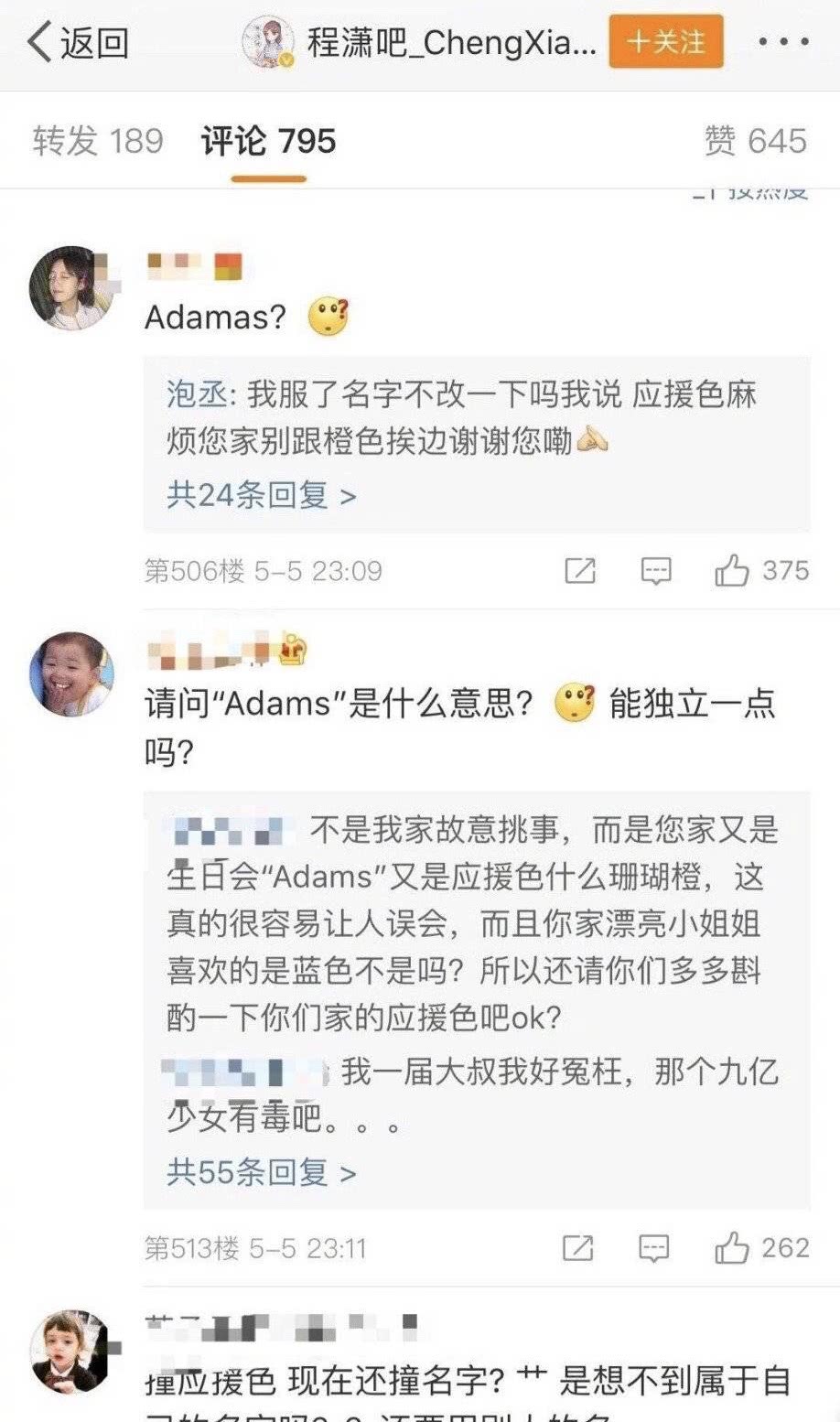Open the three-dot overflow menu
The width and height of the screenshot is (840, 1422).
click(782, 42)
